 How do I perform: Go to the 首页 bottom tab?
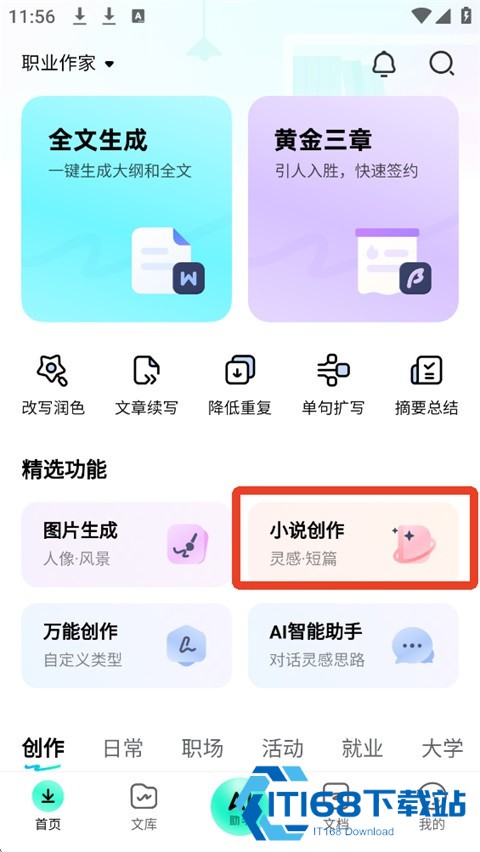click(x=48, y=808)
